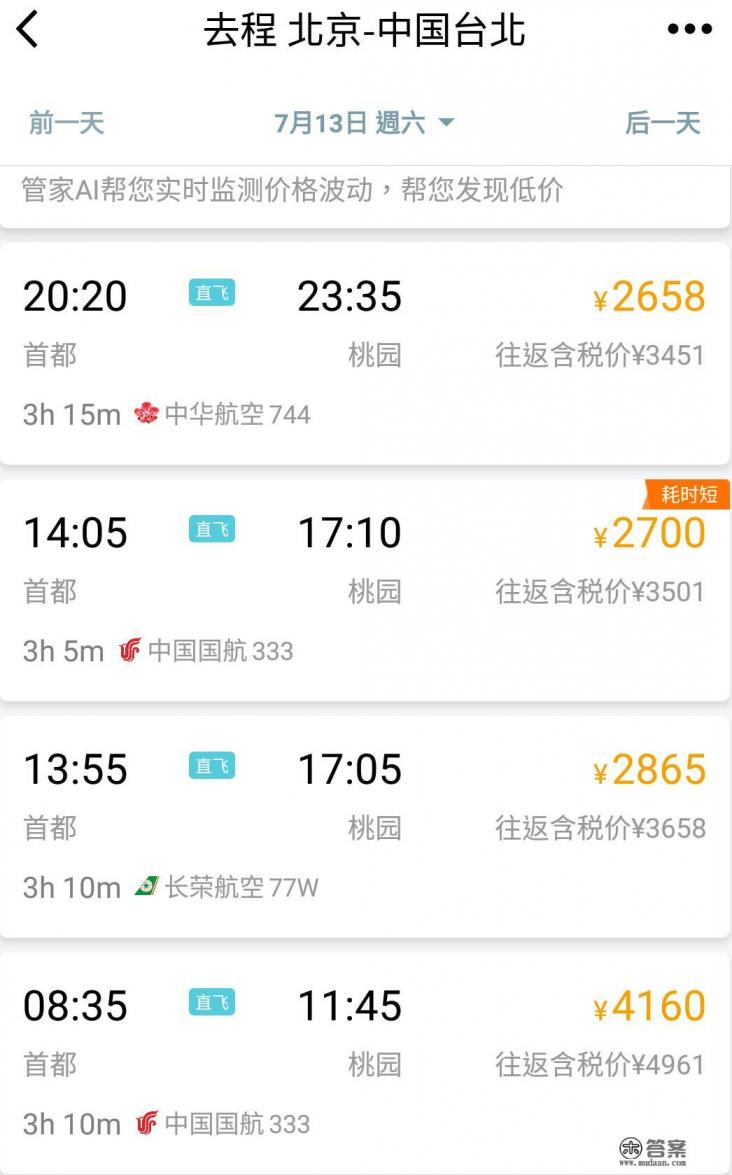The image size is (732, 1175).
Task: Click the 直飞 badge on the 20:20 flight
Action: click(x=210, y=294)
